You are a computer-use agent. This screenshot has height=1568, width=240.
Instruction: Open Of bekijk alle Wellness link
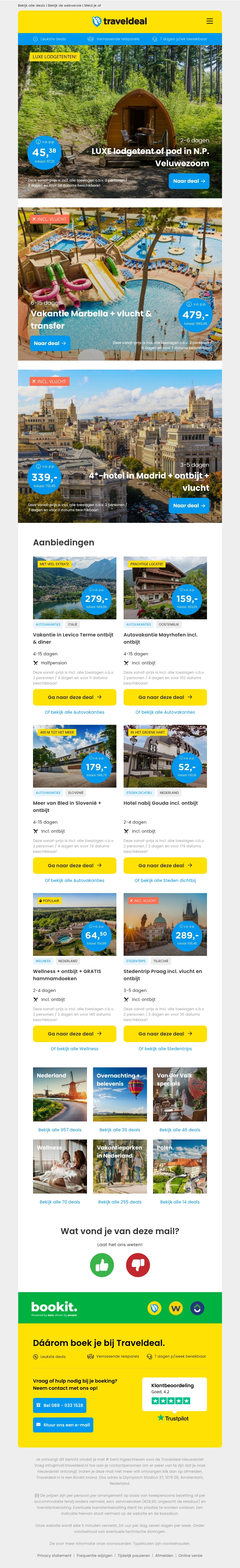coord(74,1049)
